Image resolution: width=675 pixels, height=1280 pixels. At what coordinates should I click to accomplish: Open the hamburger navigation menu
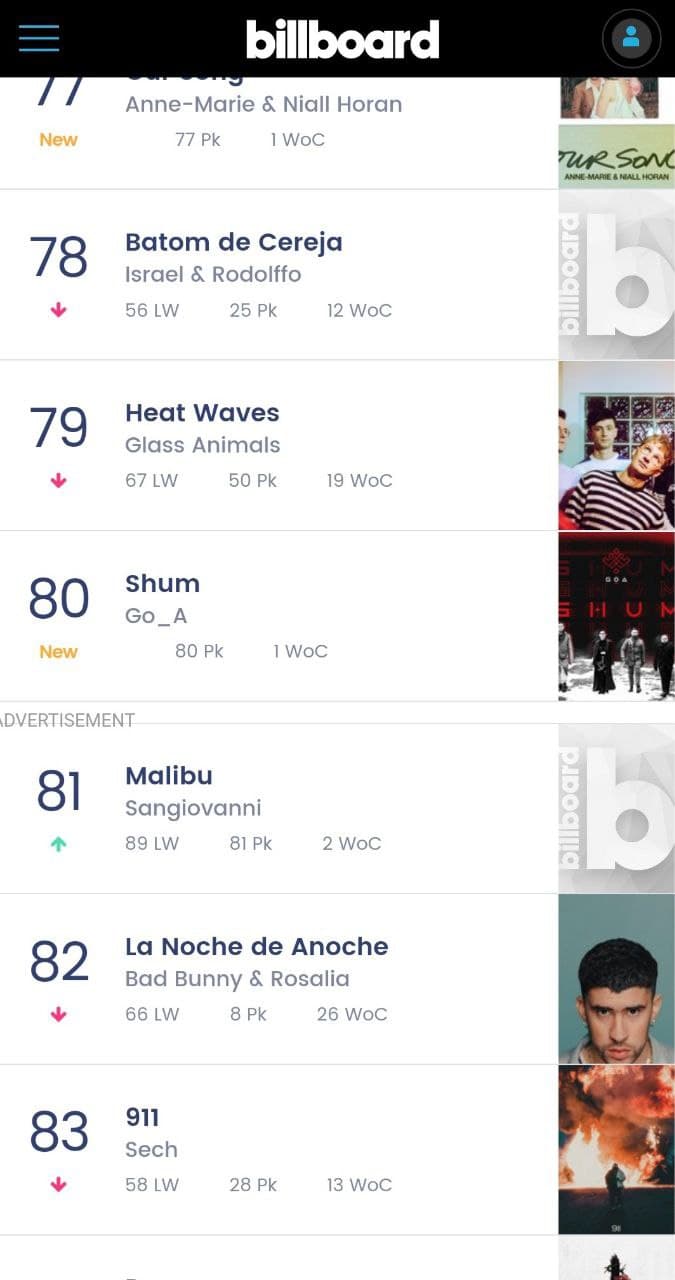[39, 38]
